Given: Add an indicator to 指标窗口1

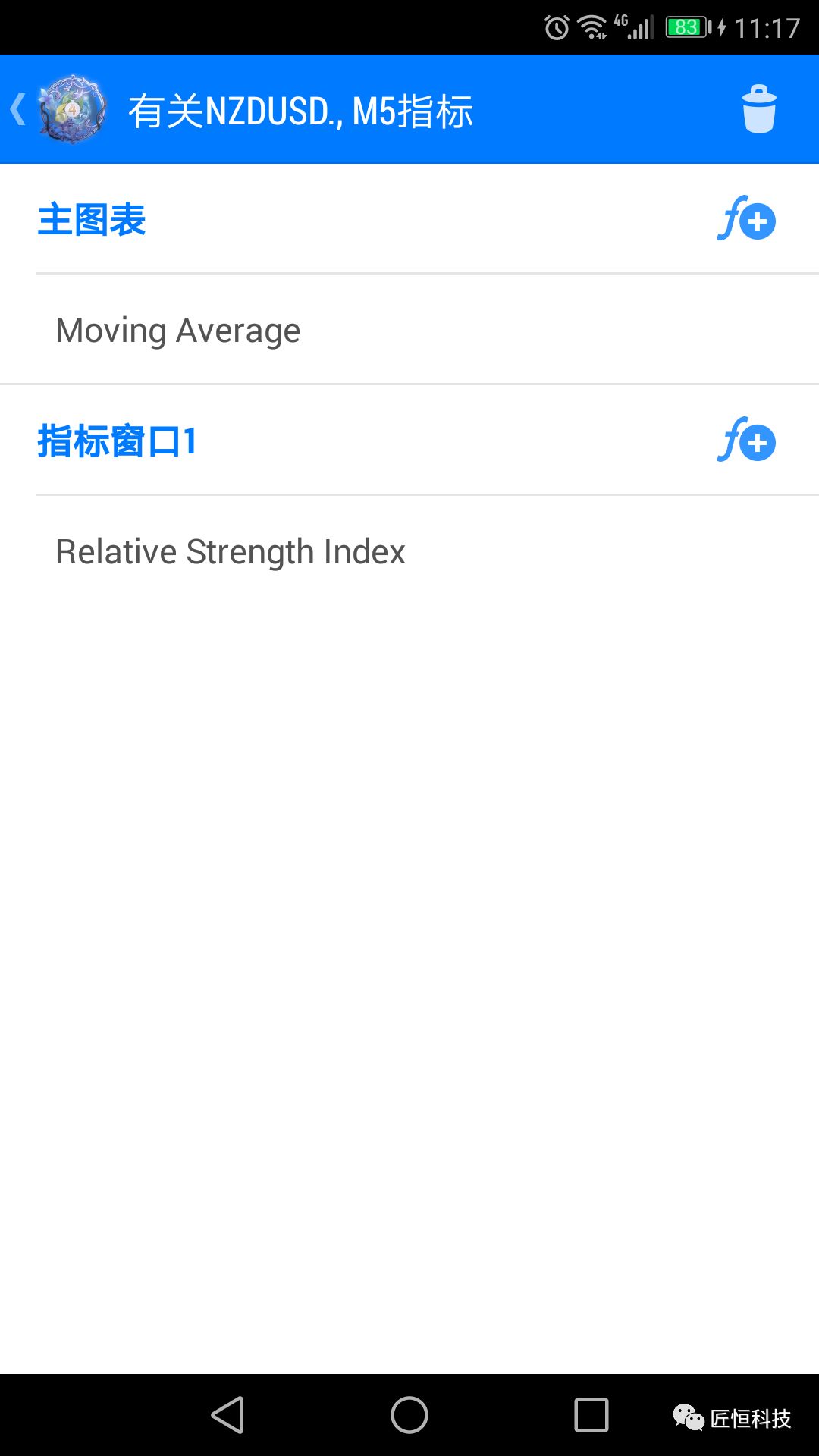Looking at the screenshot, I should pyautogui.click(x=746, y=441).
